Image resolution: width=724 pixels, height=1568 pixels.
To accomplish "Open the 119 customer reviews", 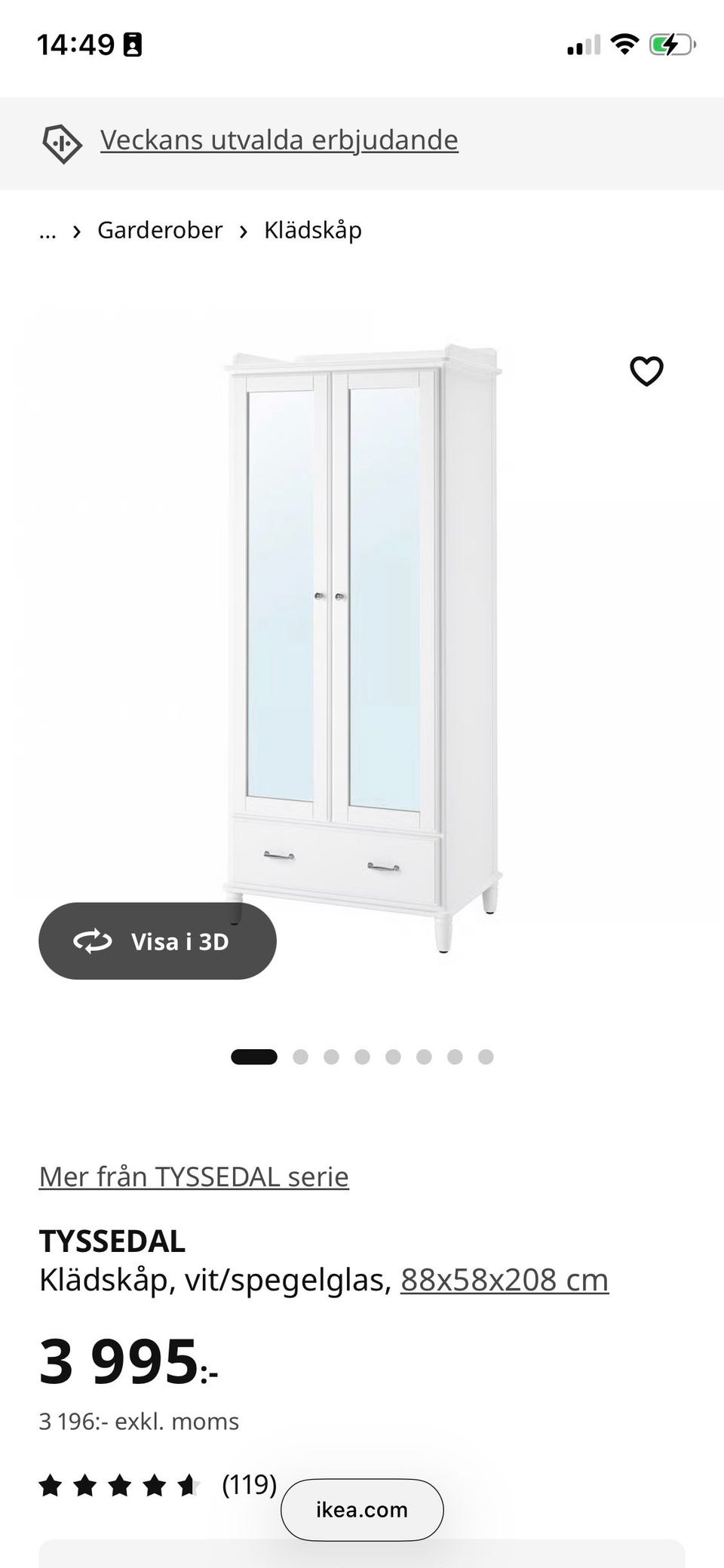I will pos(249,1484).
